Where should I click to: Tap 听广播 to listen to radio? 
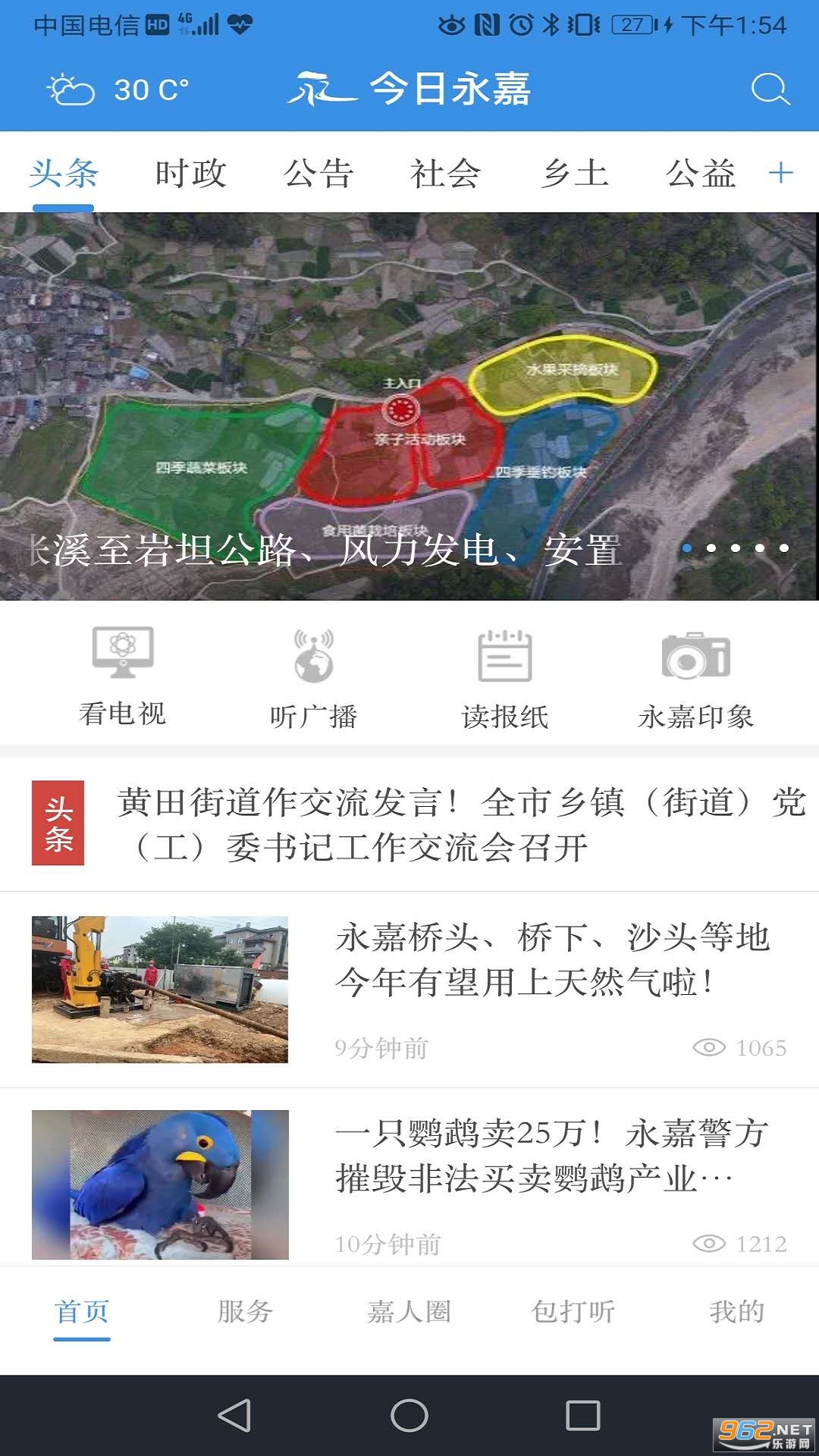313,677
